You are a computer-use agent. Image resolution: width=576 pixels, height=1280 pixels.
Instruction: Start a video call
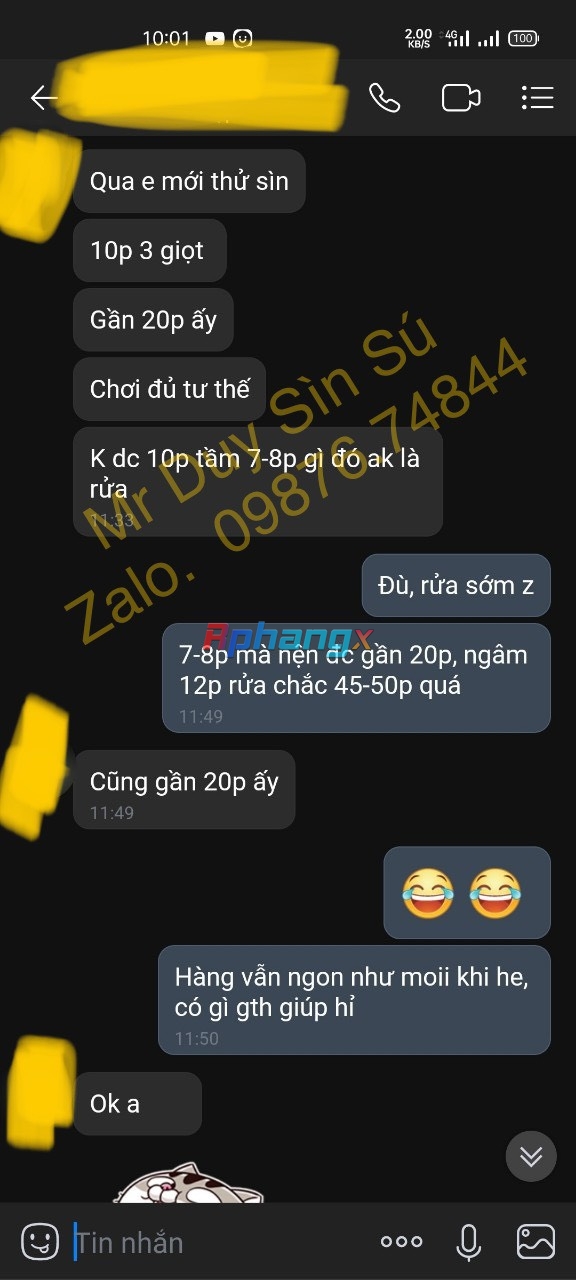click(x=461, y=98)
